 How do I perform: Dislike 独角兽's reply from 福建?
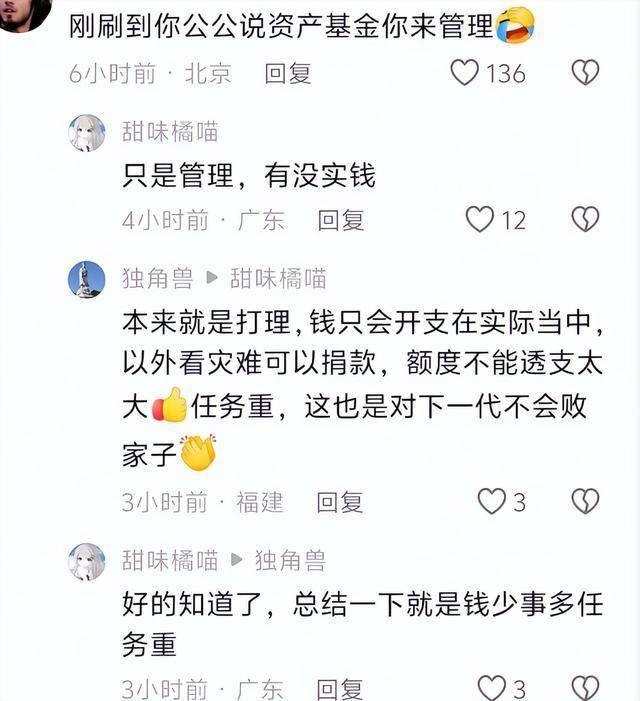[585, 501]
